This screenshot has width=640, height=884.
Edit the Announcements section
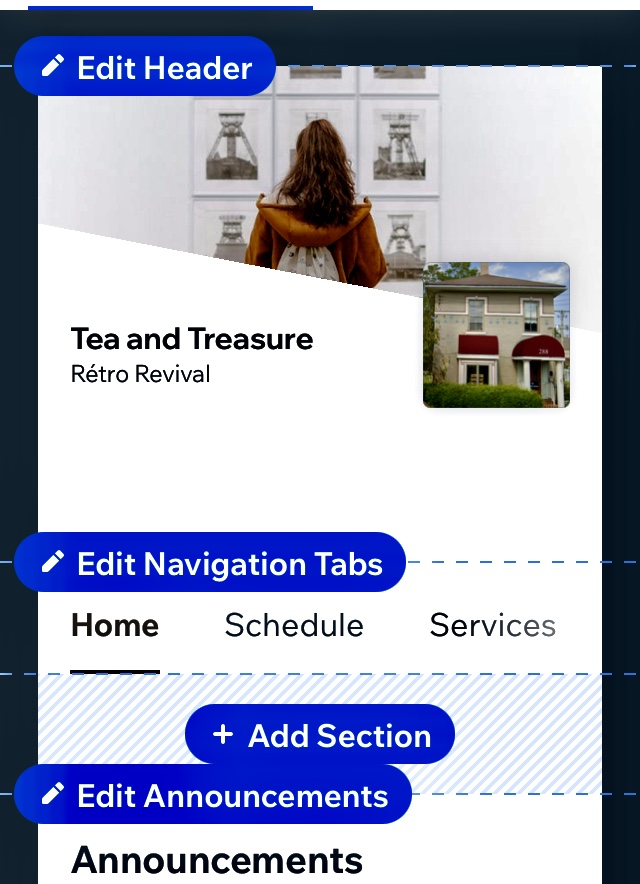(x=213, y=796)
